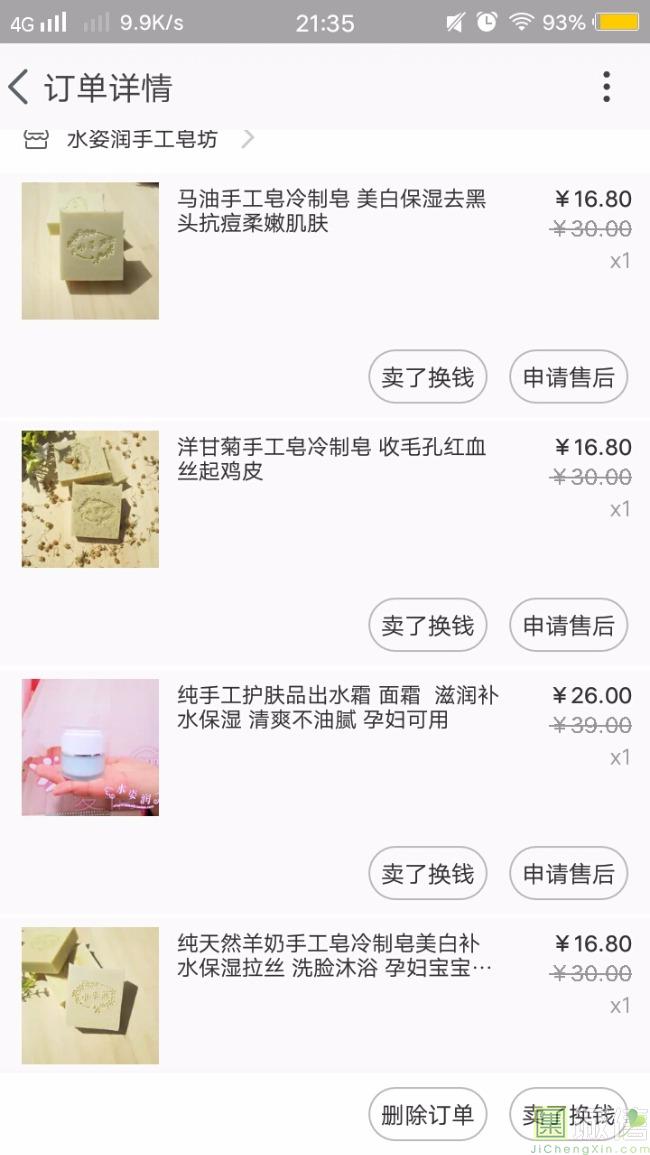Delete this order with 删除订单
This screenshot has width=650, height=1155.
(427, 1115)
